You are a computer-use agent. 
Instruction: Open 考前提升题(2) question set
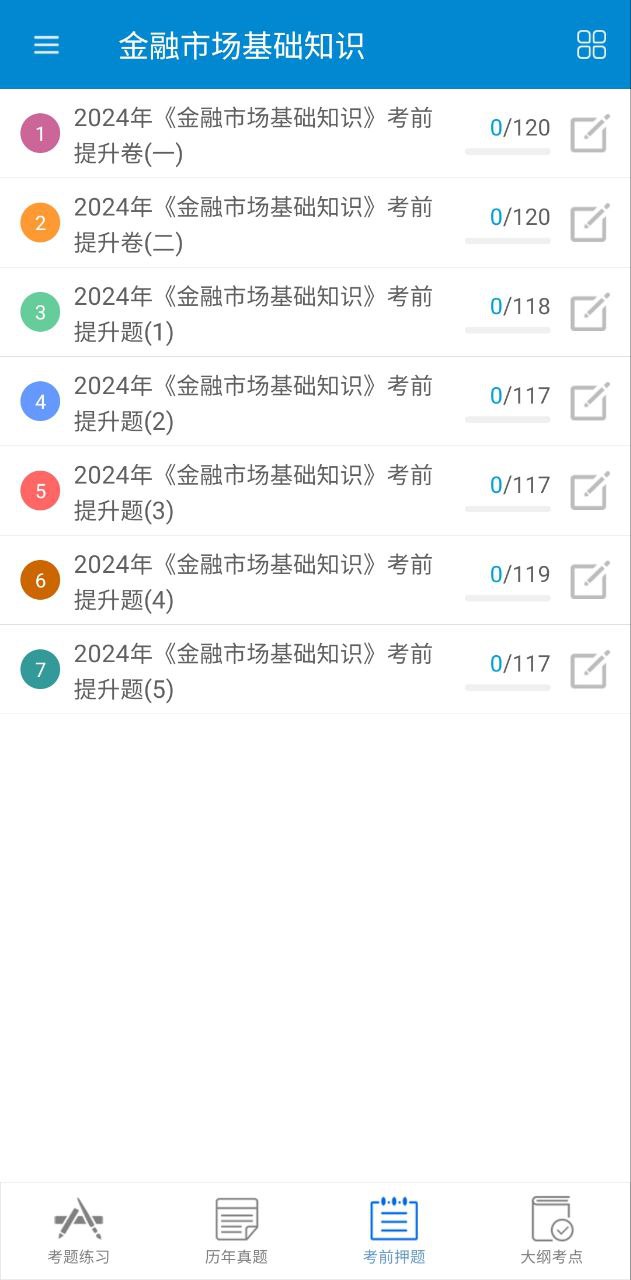pos(315,402)
